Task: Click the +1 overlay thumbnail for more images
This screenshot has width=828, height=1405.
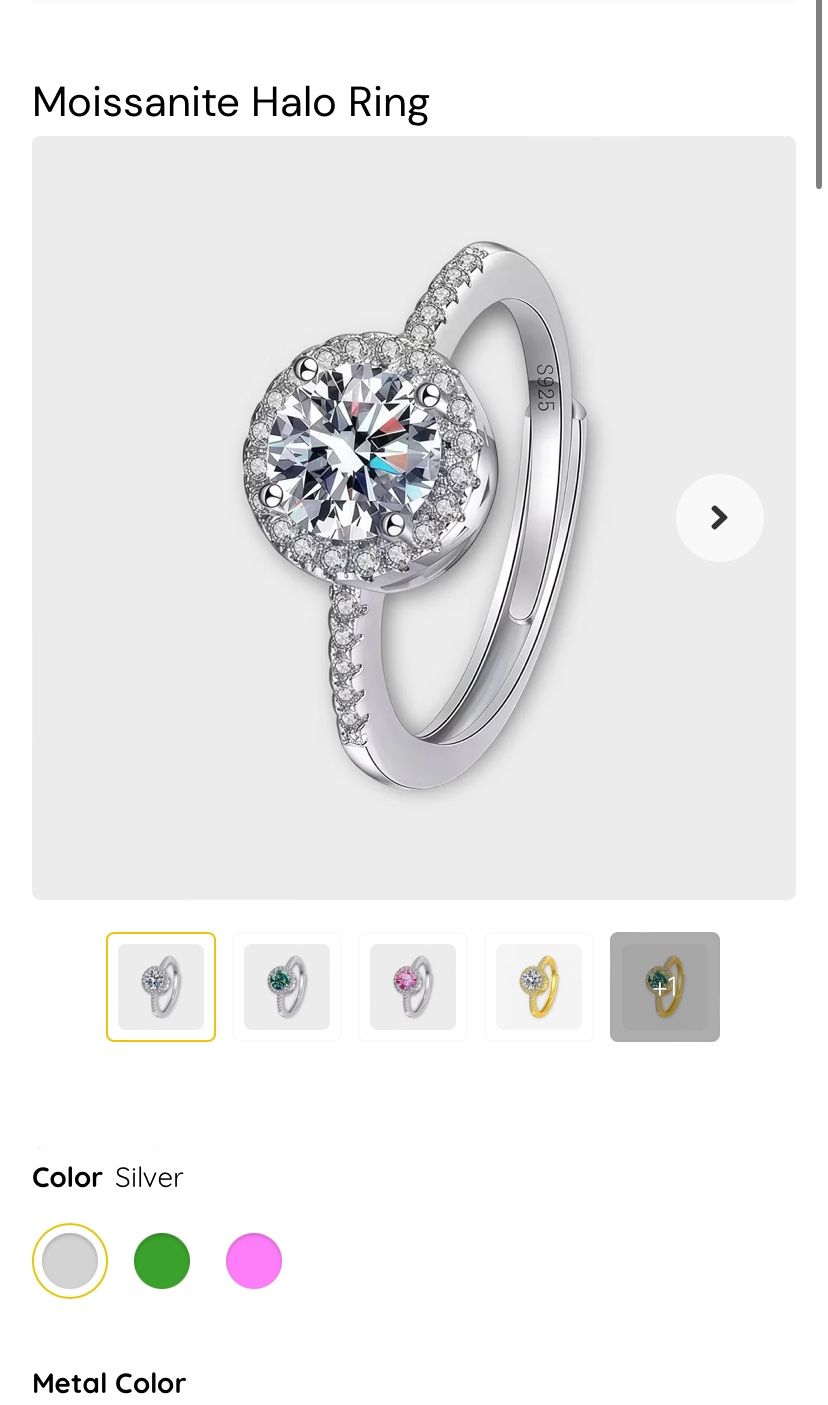Action: pyautogui.click(x=664, y=986)
